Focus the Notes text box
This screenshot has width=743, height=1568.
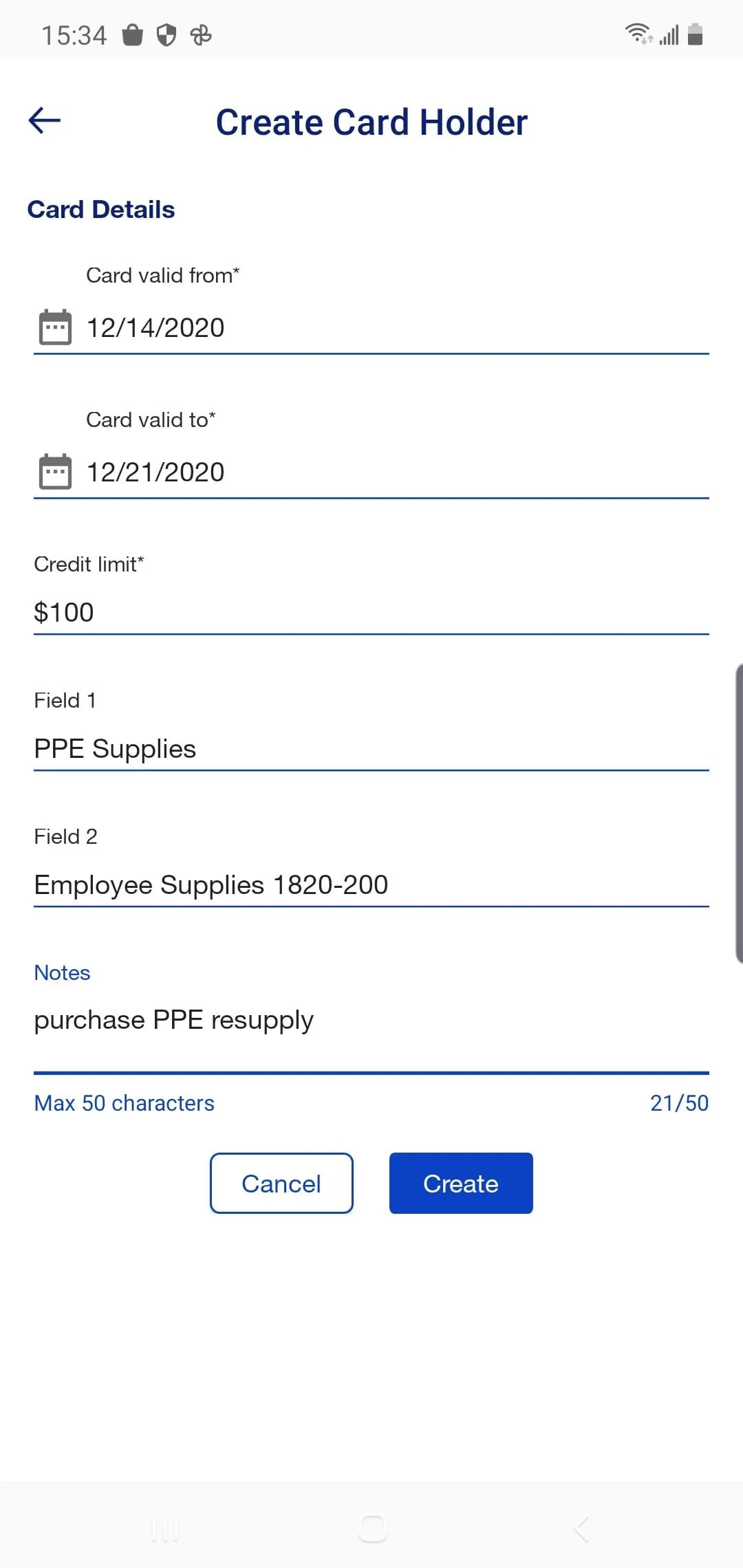370,1021
